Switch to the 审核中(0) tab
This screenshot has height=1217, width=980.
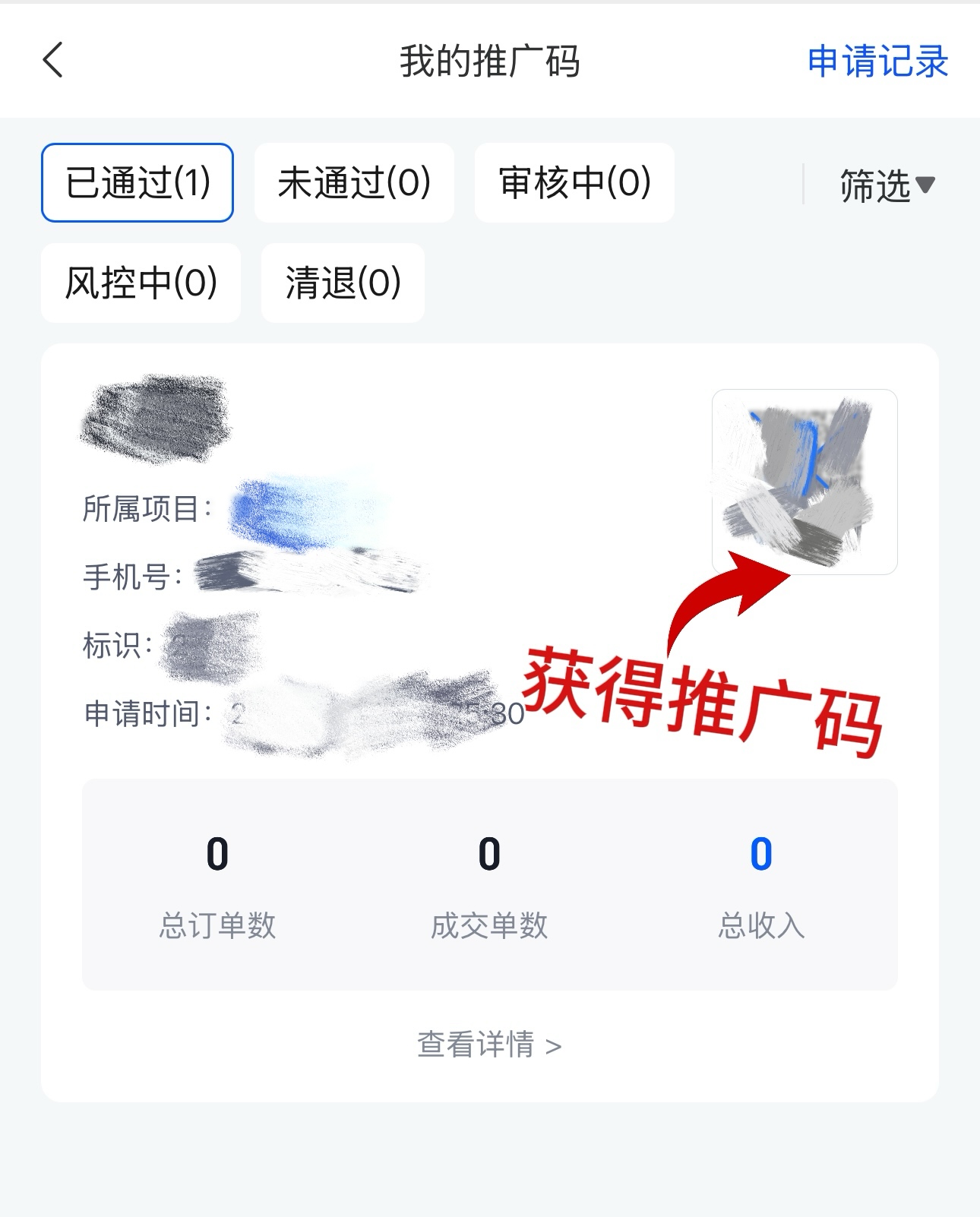click(x=574, y=182)
